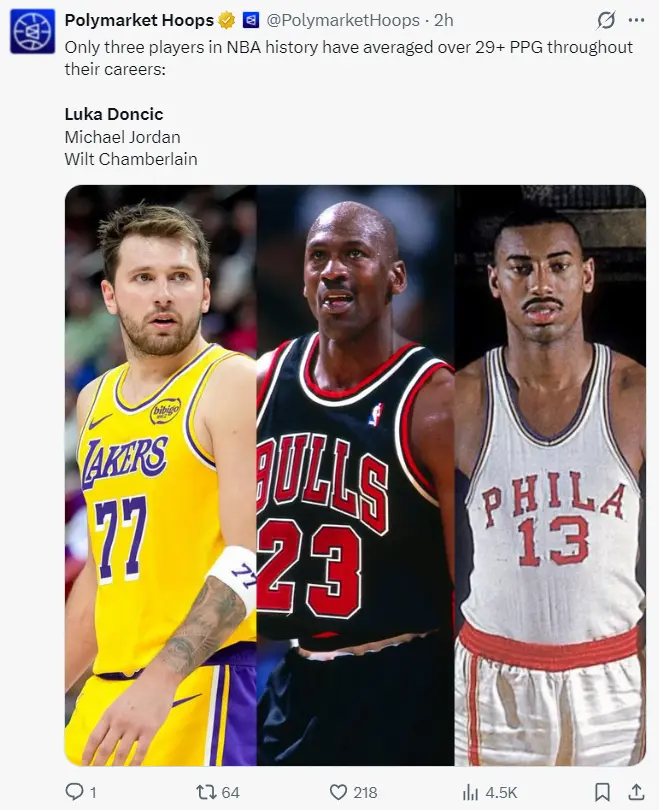Open the affiliate badge next to verified check

[x=251, y=20]
